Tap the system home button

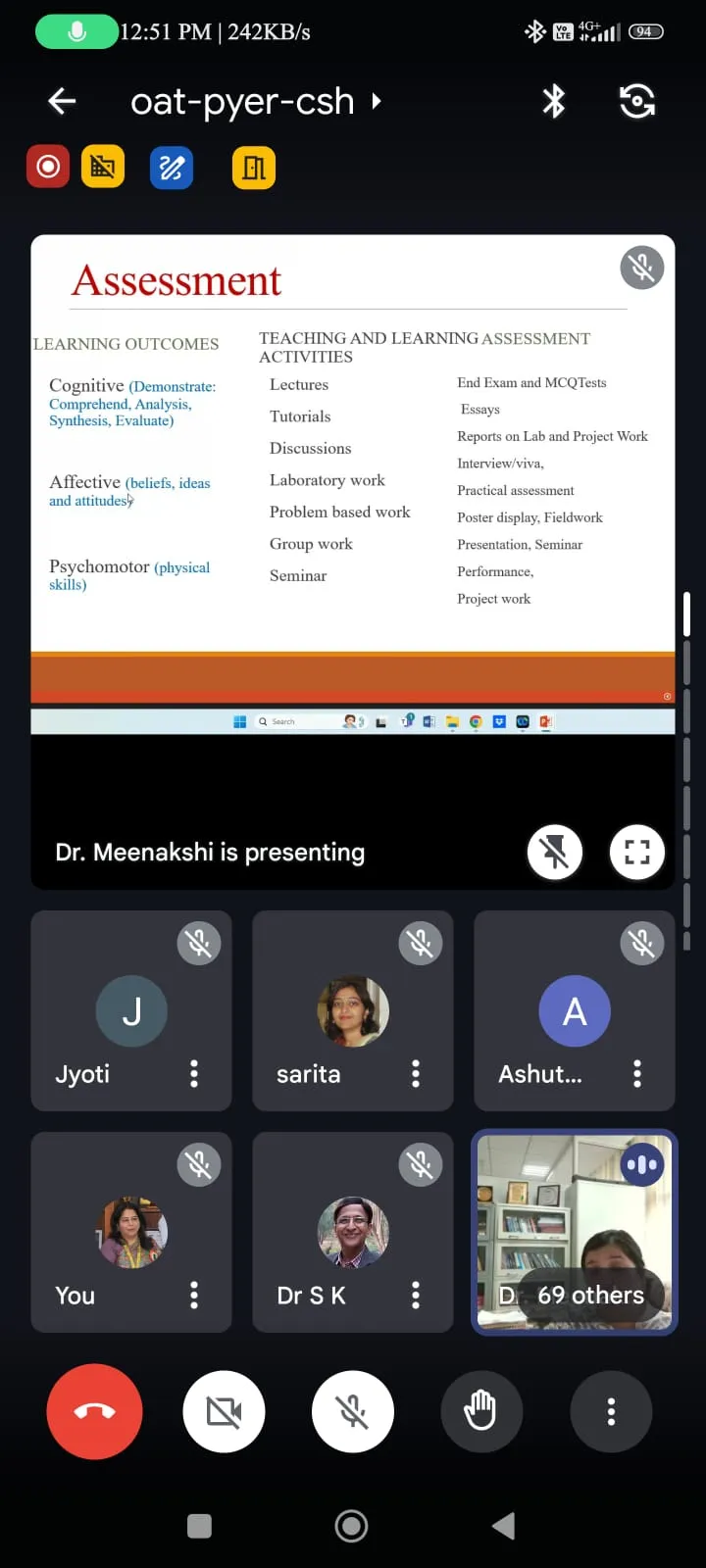click(x=351, y=1526)
